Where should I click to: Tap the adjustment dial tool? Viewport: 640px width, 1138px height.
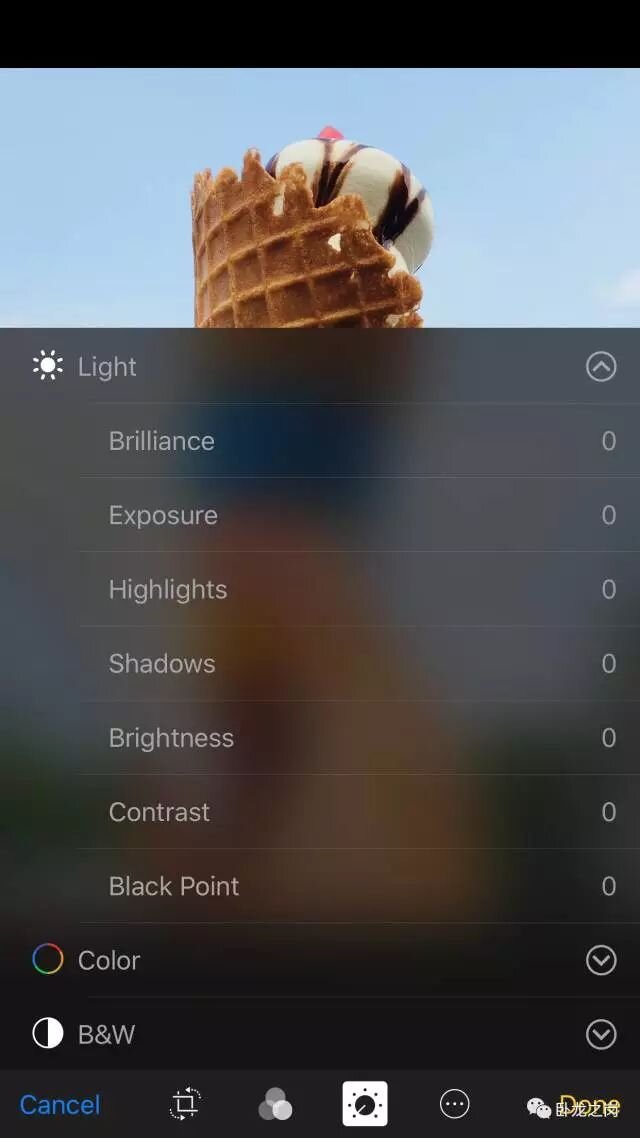[x=365, y=1104]
